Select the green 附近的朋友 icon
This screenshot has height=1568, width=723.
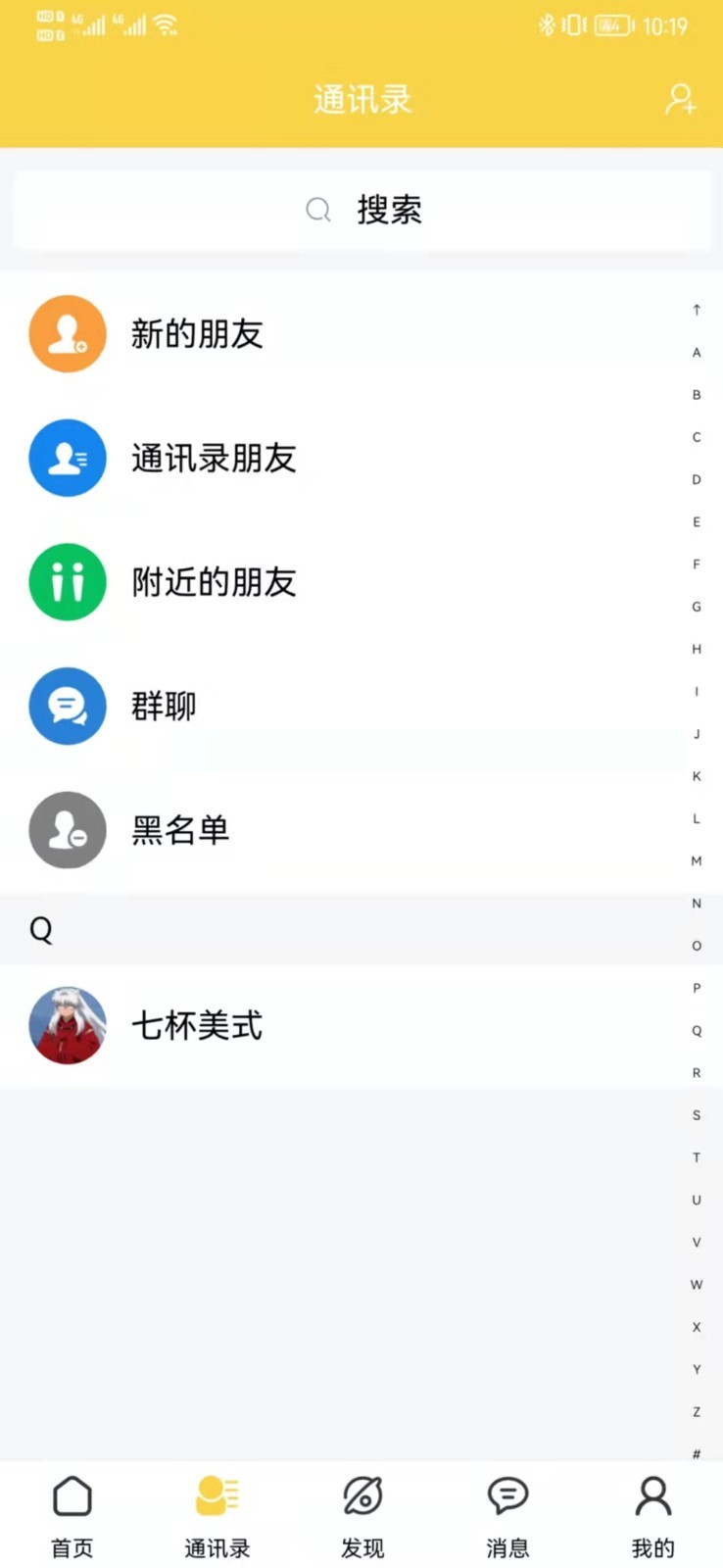[68, 582]
